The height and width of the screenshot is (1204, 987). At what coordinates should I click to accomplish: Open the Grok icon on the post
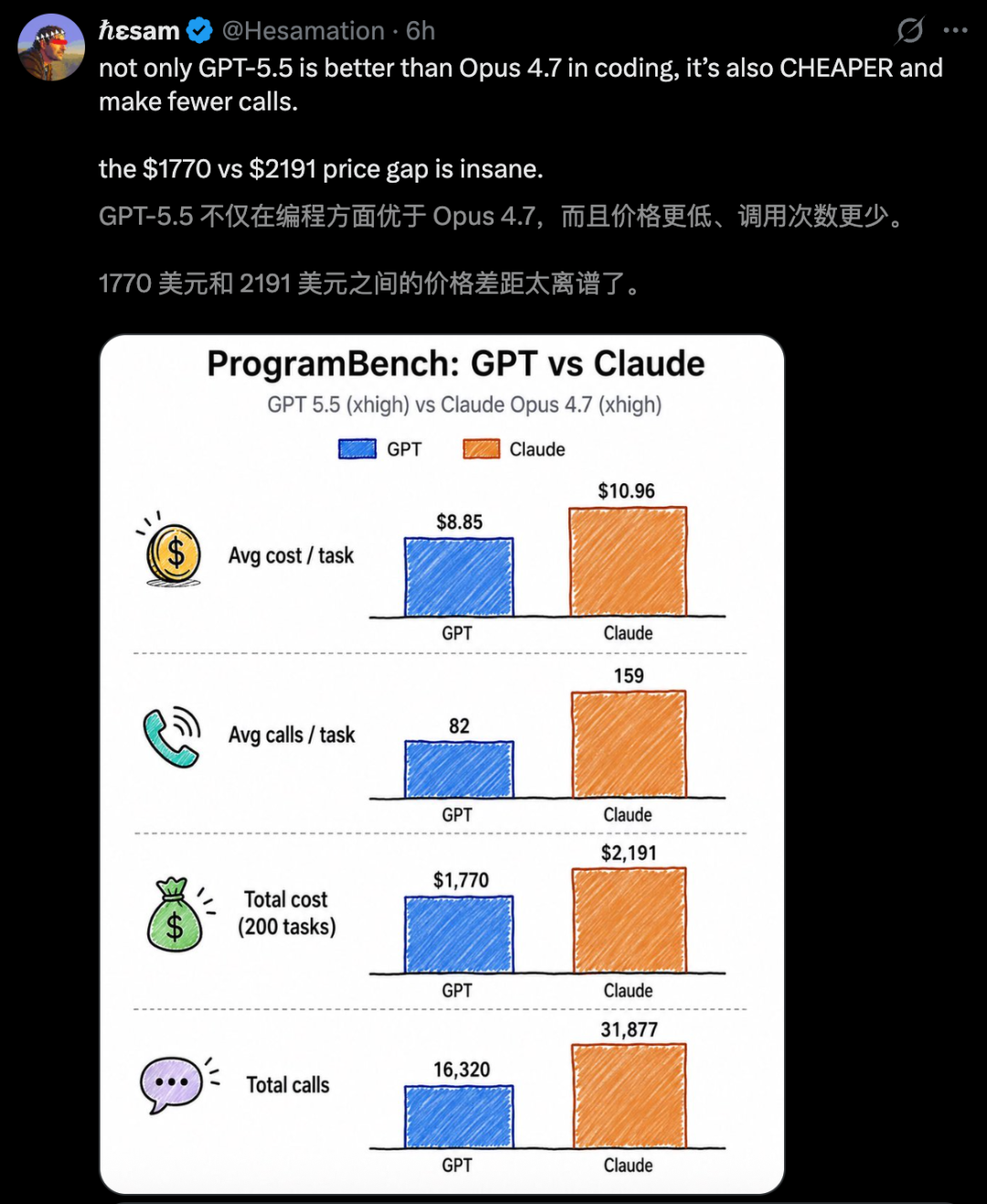point(909,31)
